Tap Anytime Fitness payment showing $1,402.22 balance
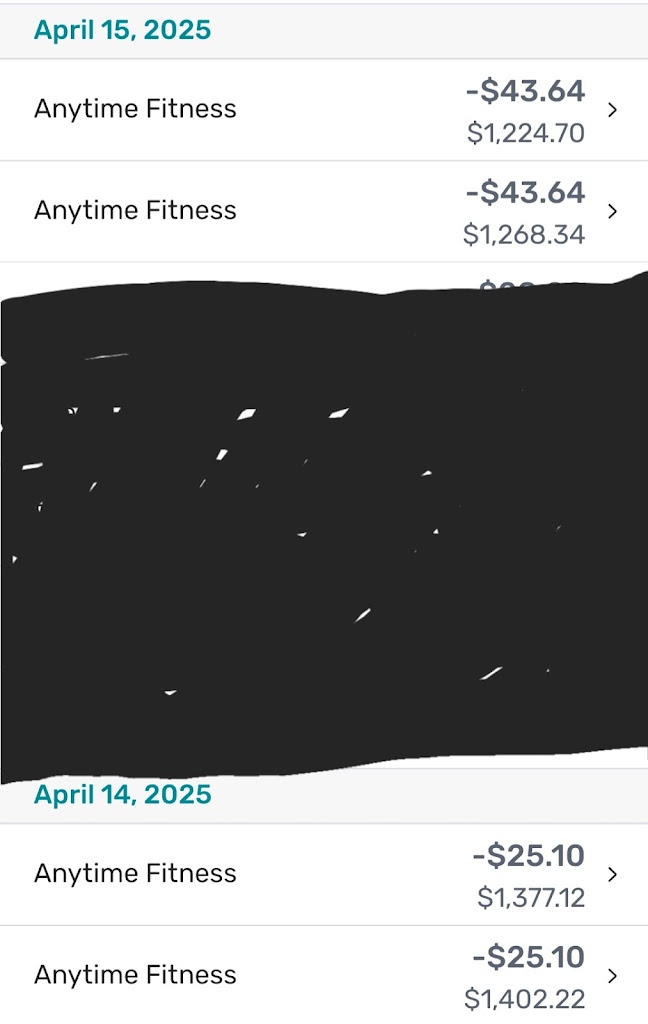The image size is (648, 1024). pyautogui.click(x=324, y=975)
